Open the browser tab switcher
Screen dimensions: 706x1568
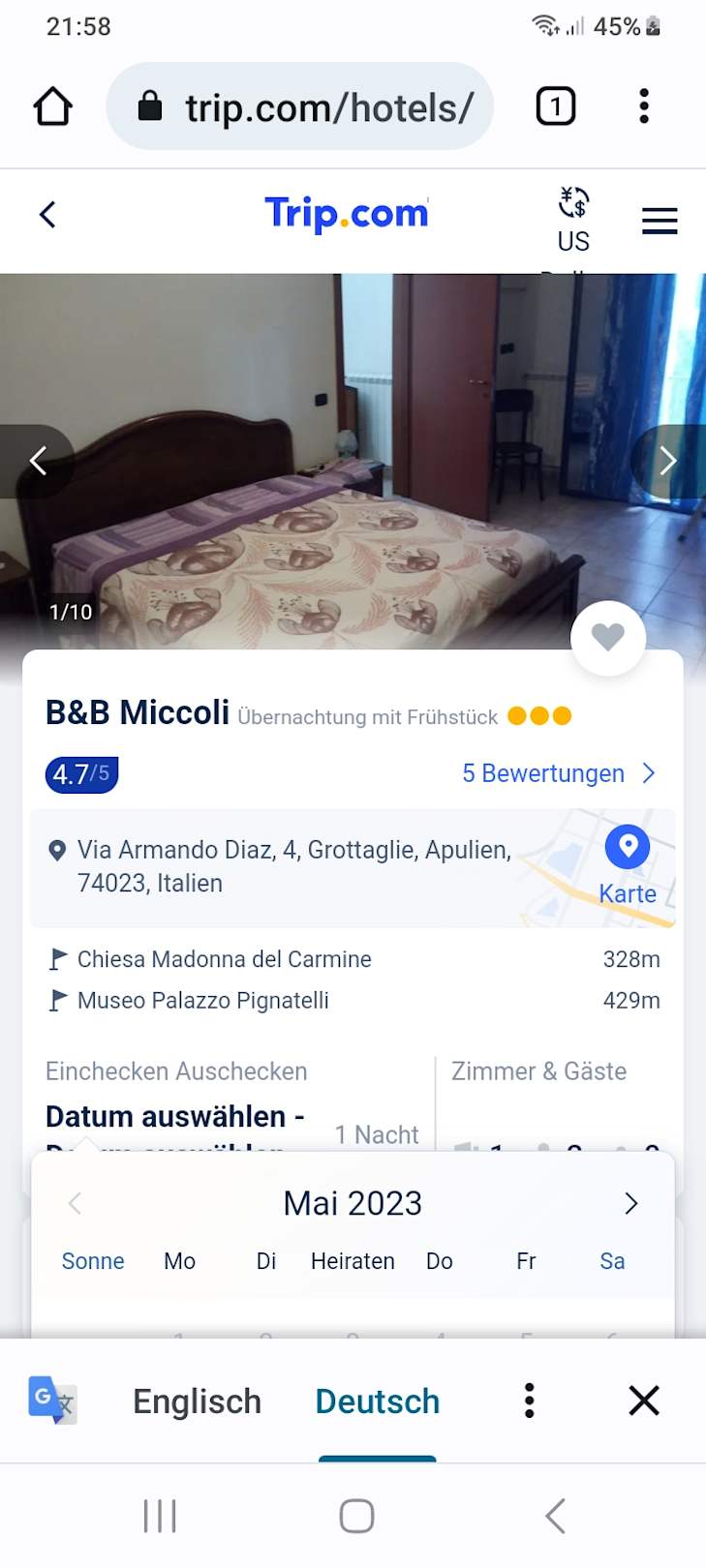(x=556, y=106)
